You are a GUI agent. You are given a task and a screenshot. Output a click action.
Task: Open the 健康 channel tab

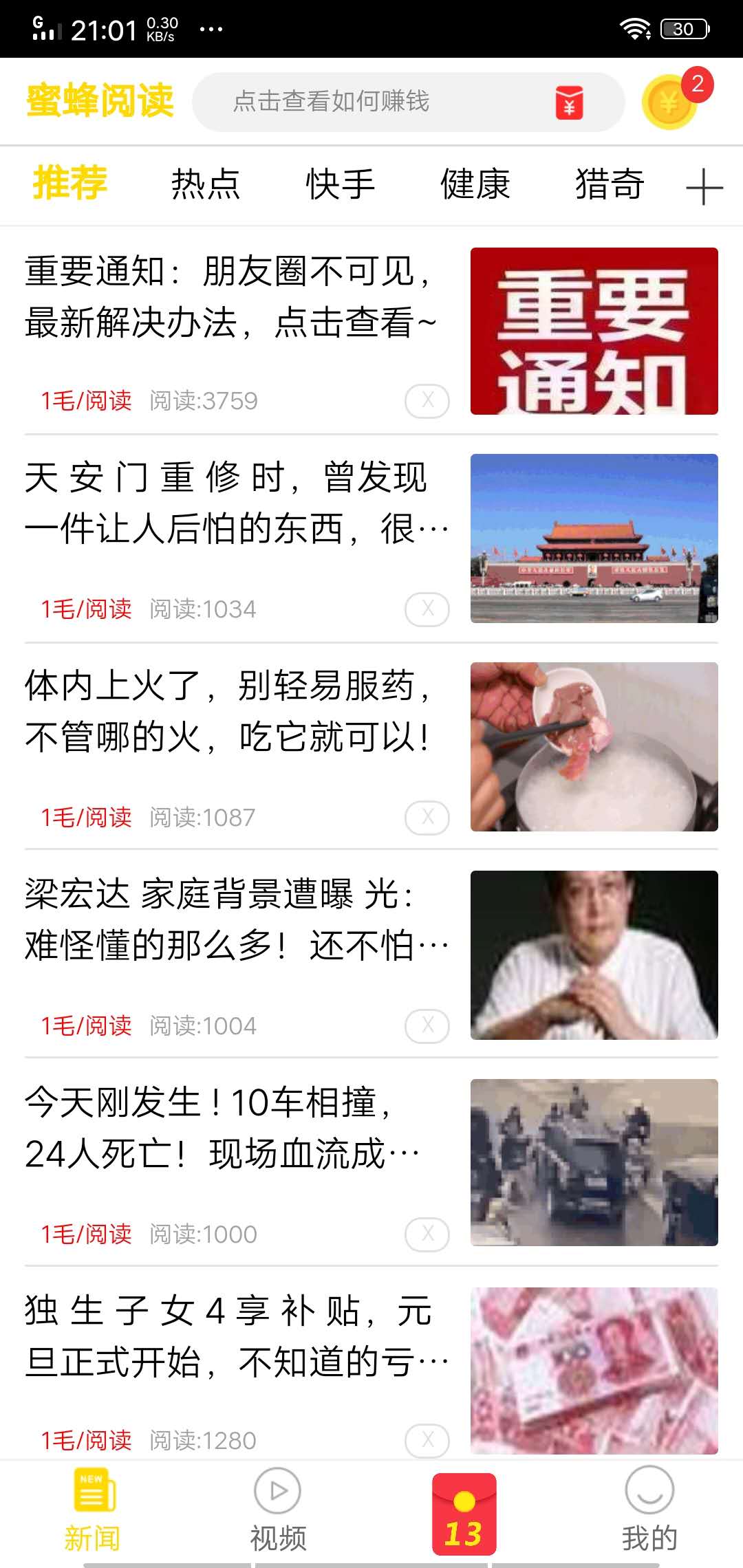tap(475, 184)
